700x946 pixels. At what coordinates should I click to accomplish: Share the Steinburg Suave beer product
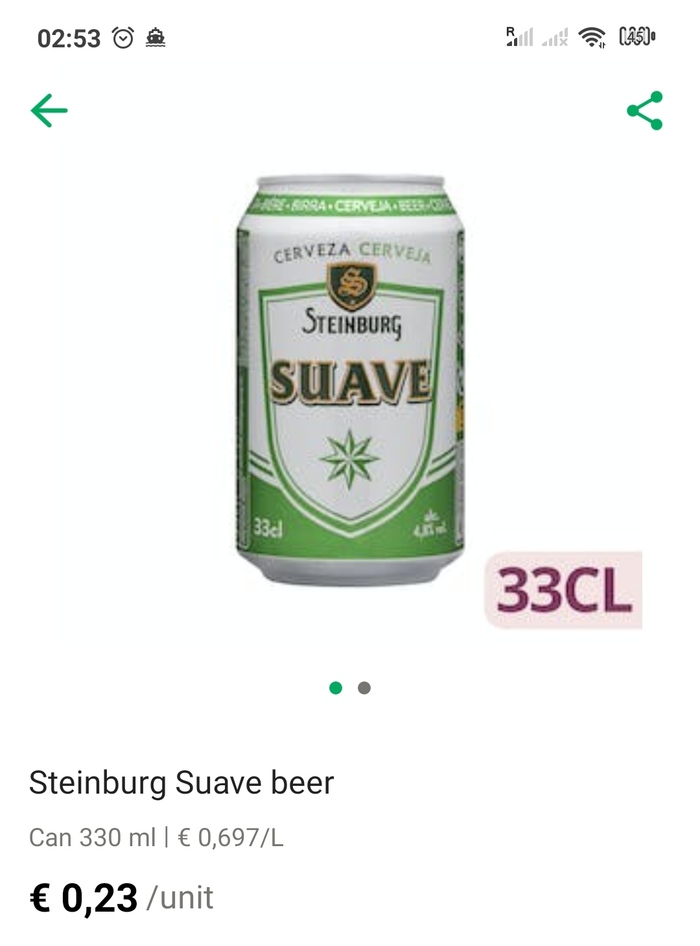pyautogui.click(x=645, y=111)
